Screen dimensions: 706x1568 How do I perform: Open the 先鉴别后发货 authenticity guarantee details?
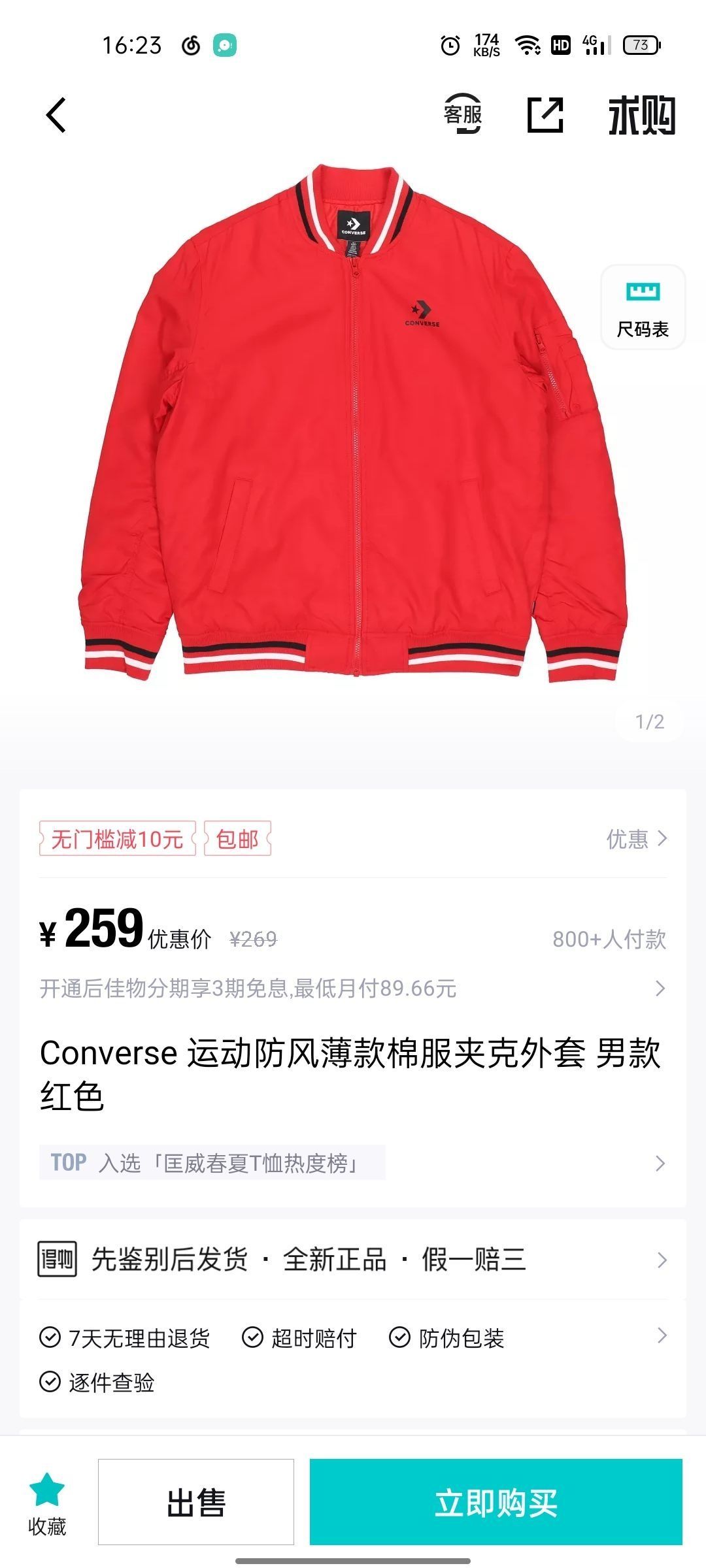pos(353,1259)
